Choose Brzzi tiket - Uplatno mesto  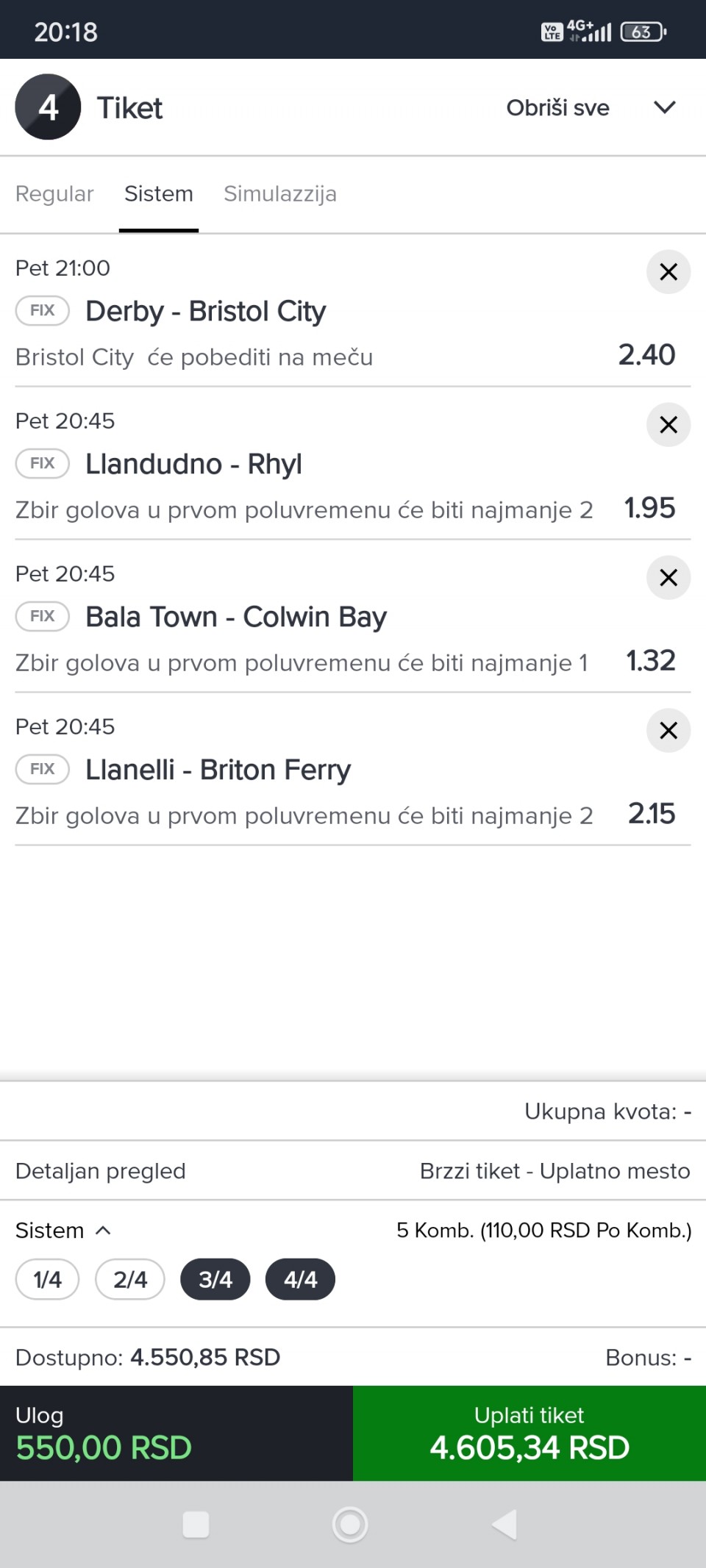click(x=555, y=1171)
